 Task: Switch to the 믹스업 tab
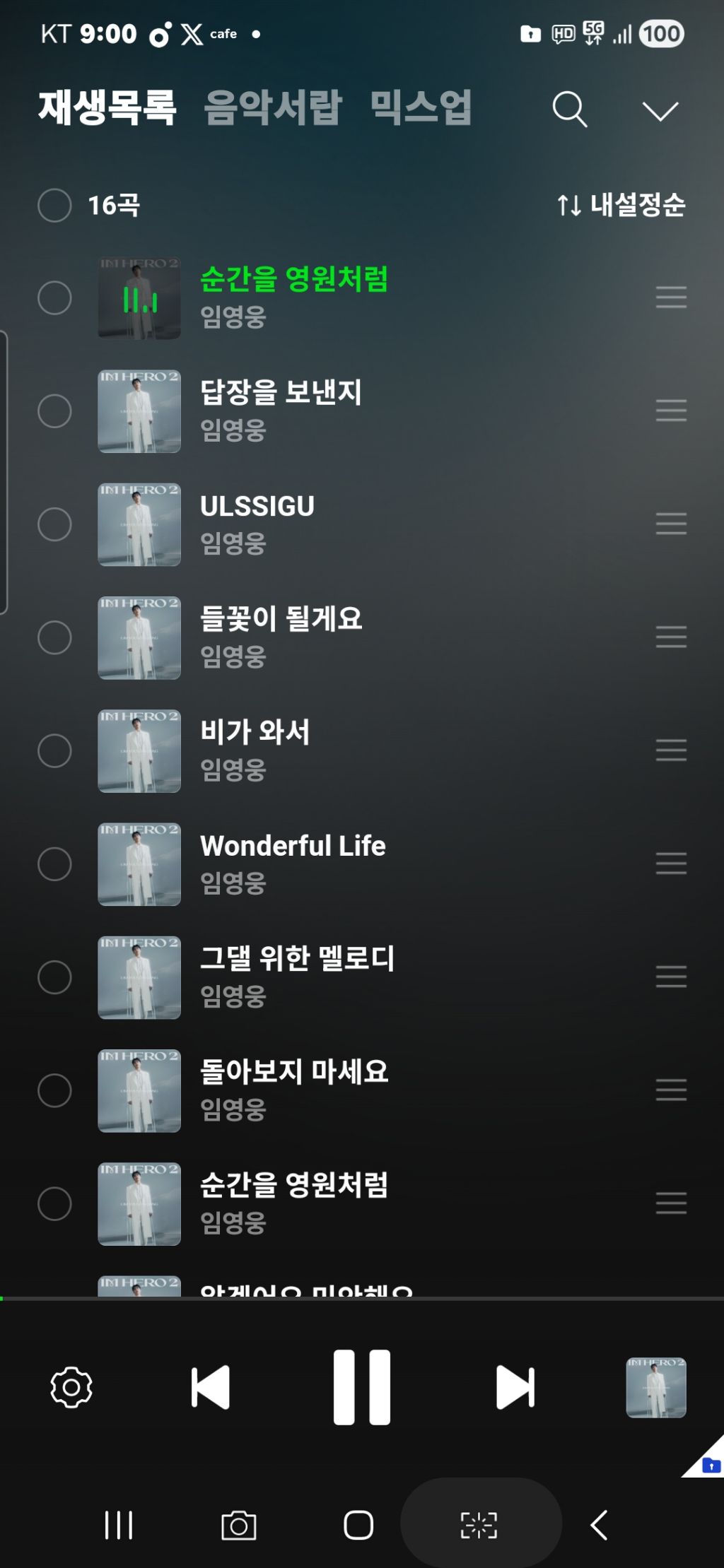click(421, 108)
